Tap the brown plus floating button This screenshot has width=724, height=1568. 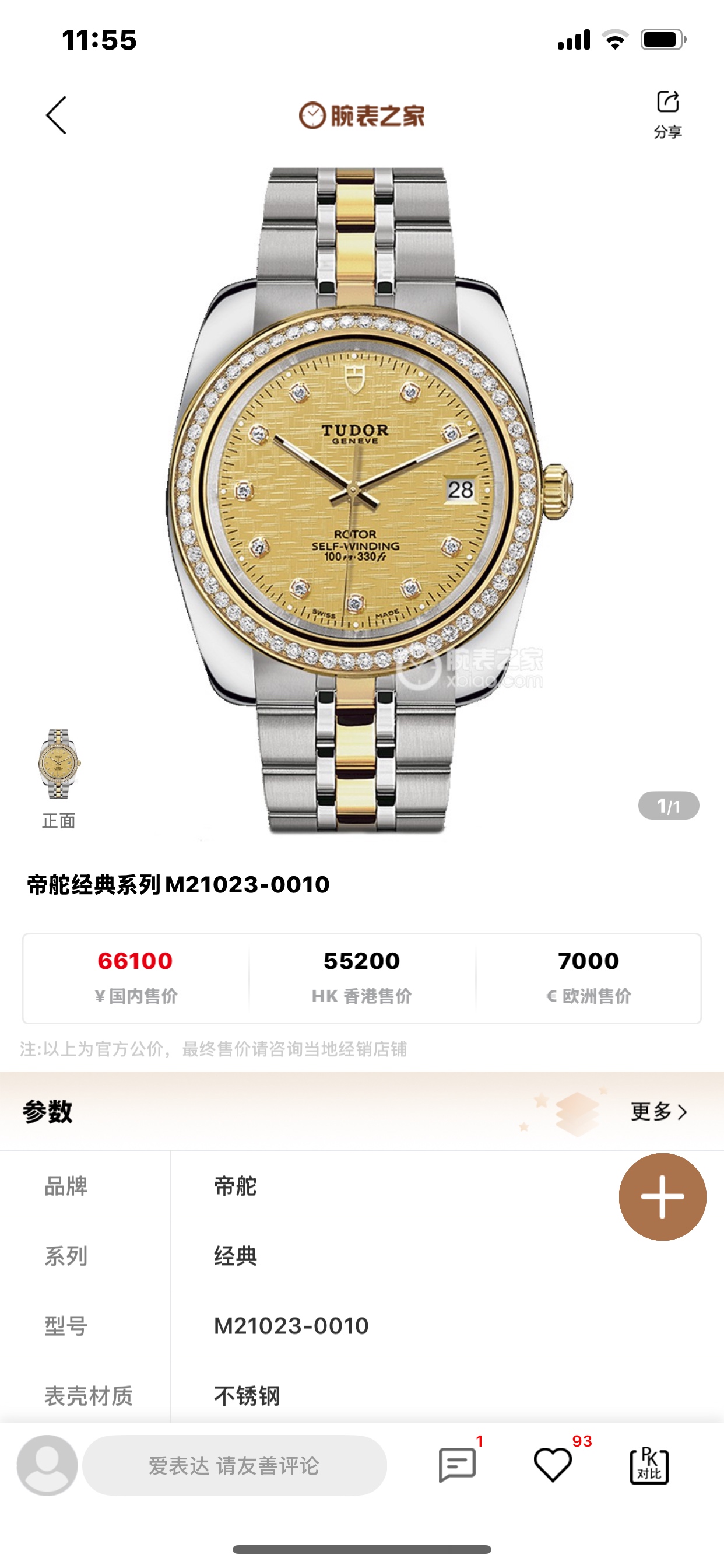[662, 1196]
